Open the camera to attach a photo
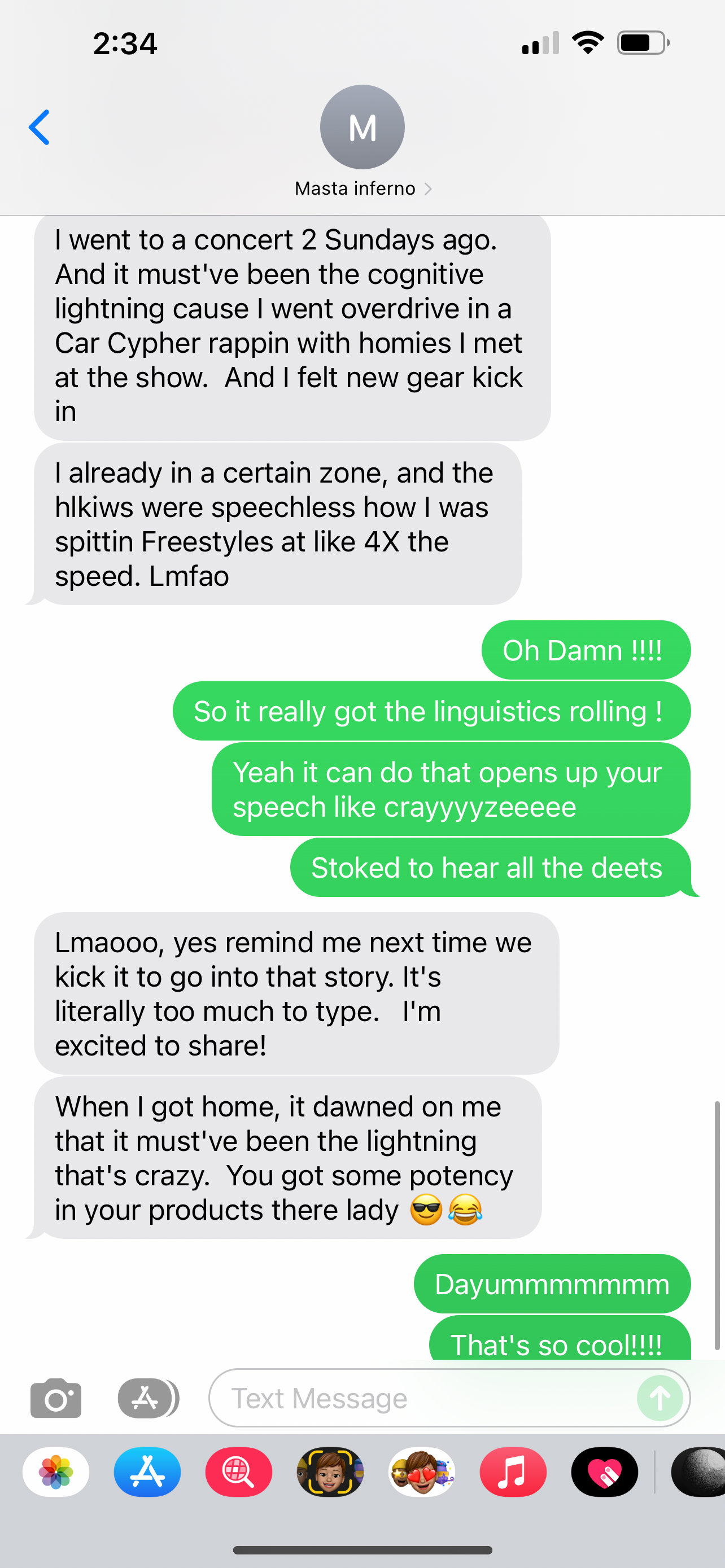Screen dimensions: 725x1568 [55, 1398]
